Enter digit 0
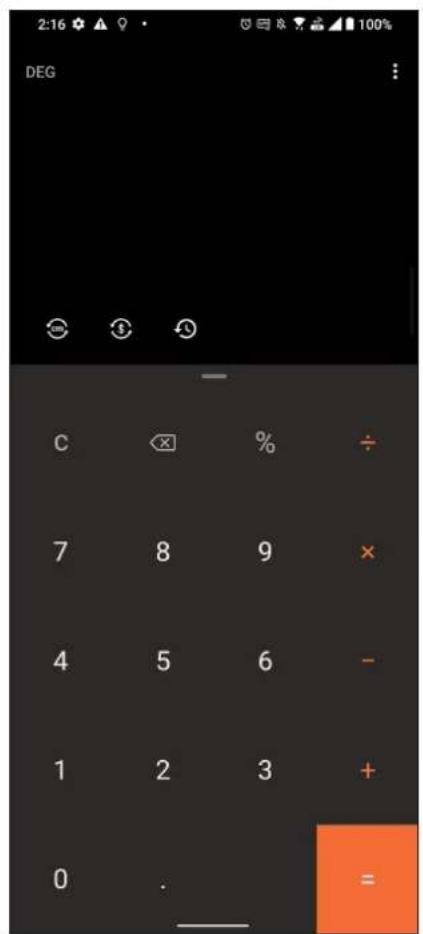The width and height of the screenshot is (423, 934). (x=61, y=879)
